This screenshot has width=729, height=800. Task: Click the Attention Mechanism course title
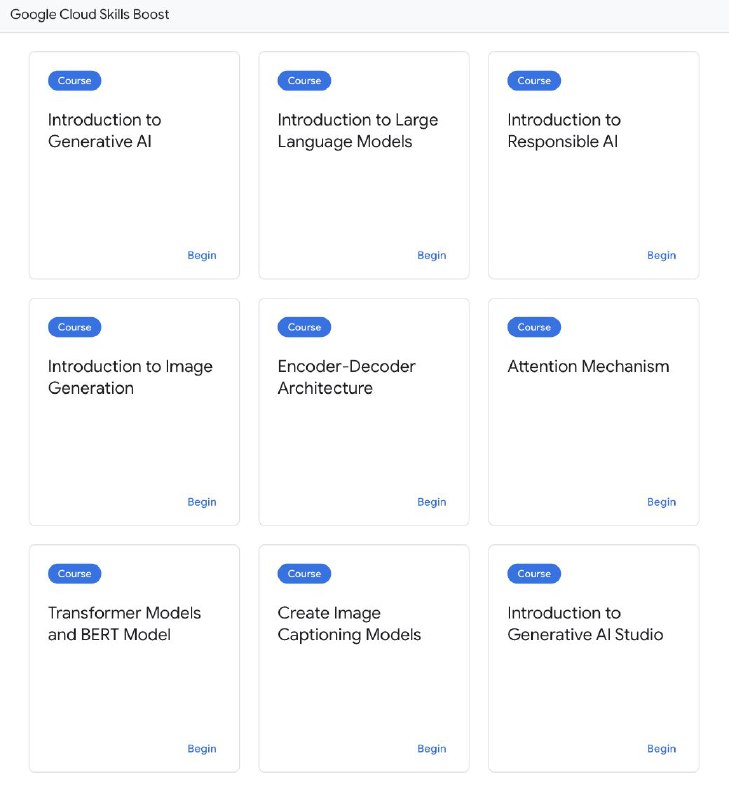pos(588,366)
